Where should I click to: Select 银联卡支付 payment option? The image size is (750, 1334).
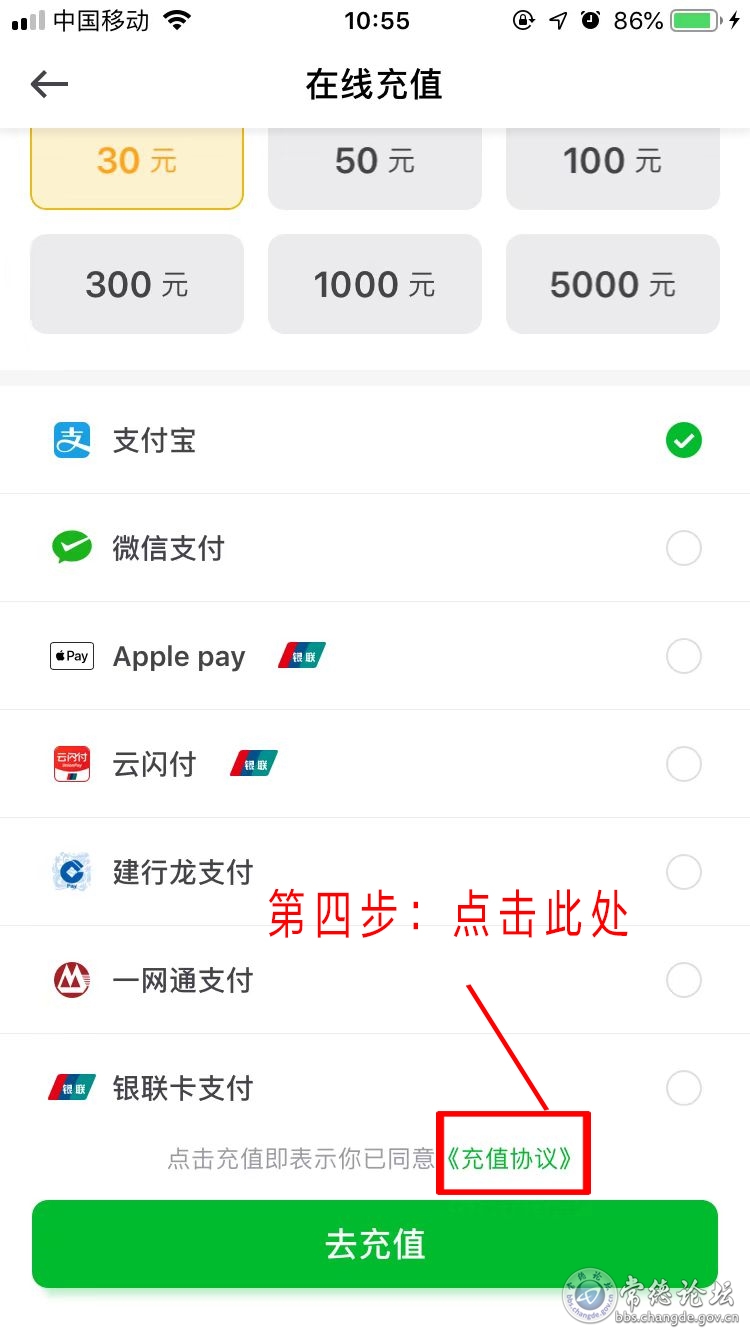(x=375, y=1087)
